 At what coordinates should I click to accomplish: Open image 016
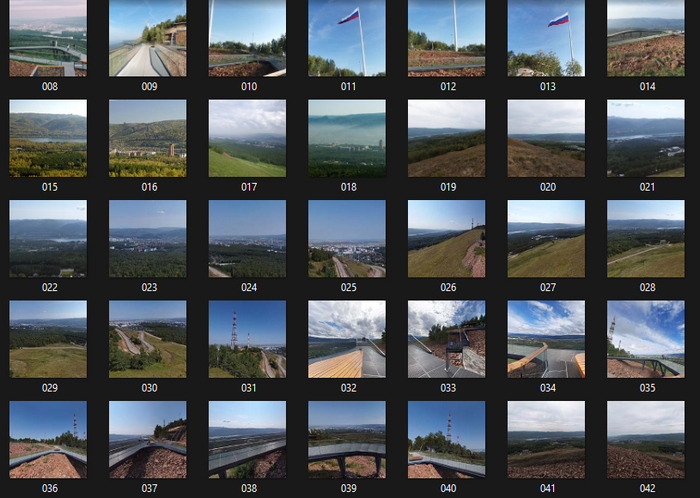click(x=148, y=138)
